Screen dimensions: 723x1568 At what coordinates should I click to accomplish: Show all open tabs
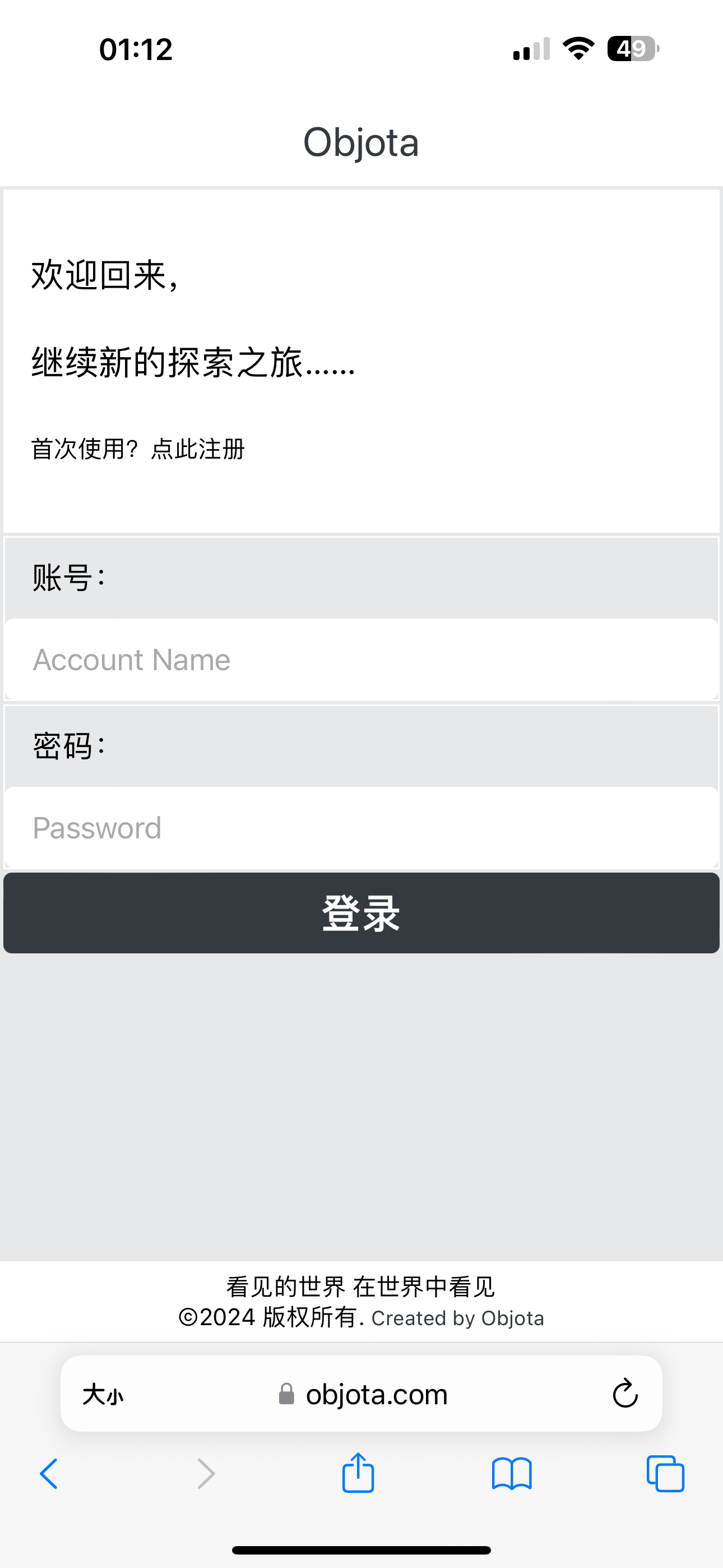click(x=665, y=1474)
